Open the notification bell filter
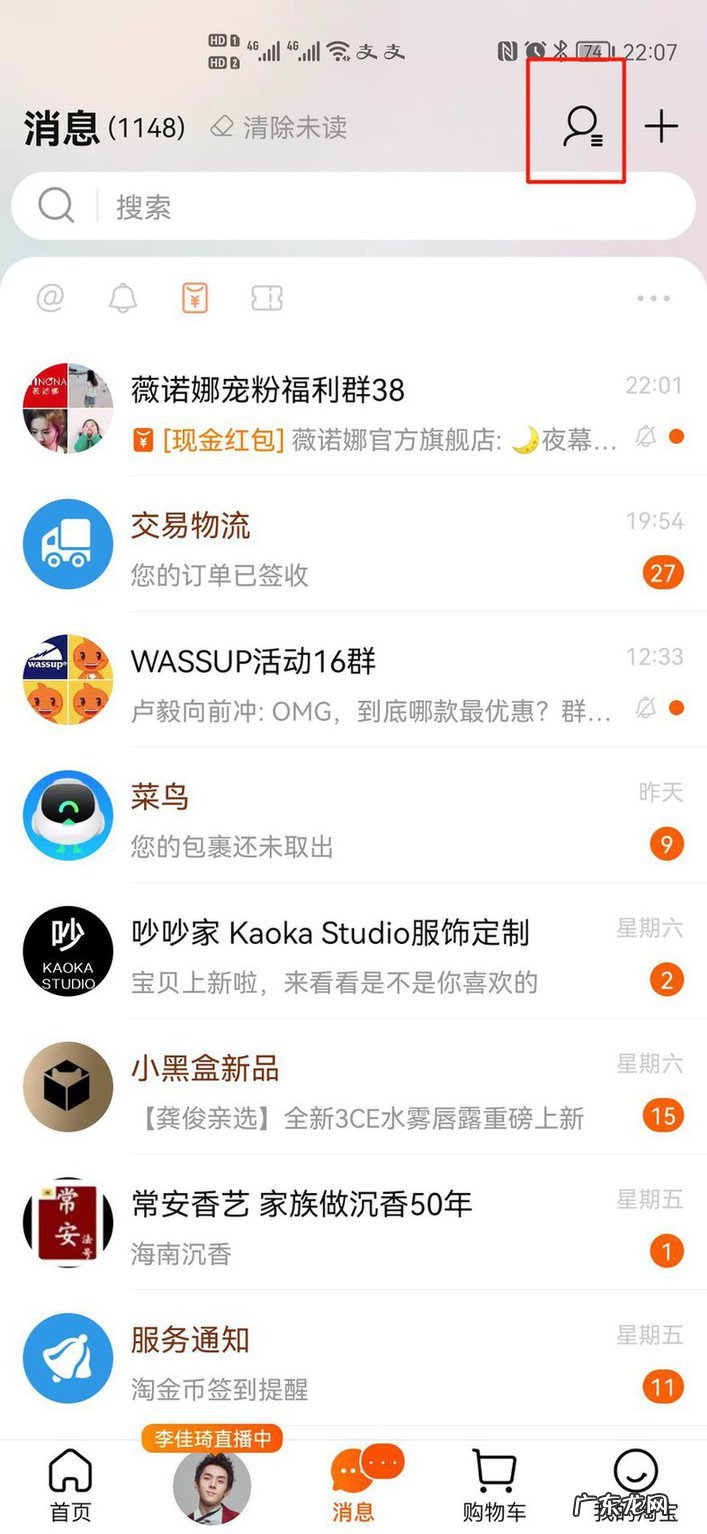 click(123, 298)
